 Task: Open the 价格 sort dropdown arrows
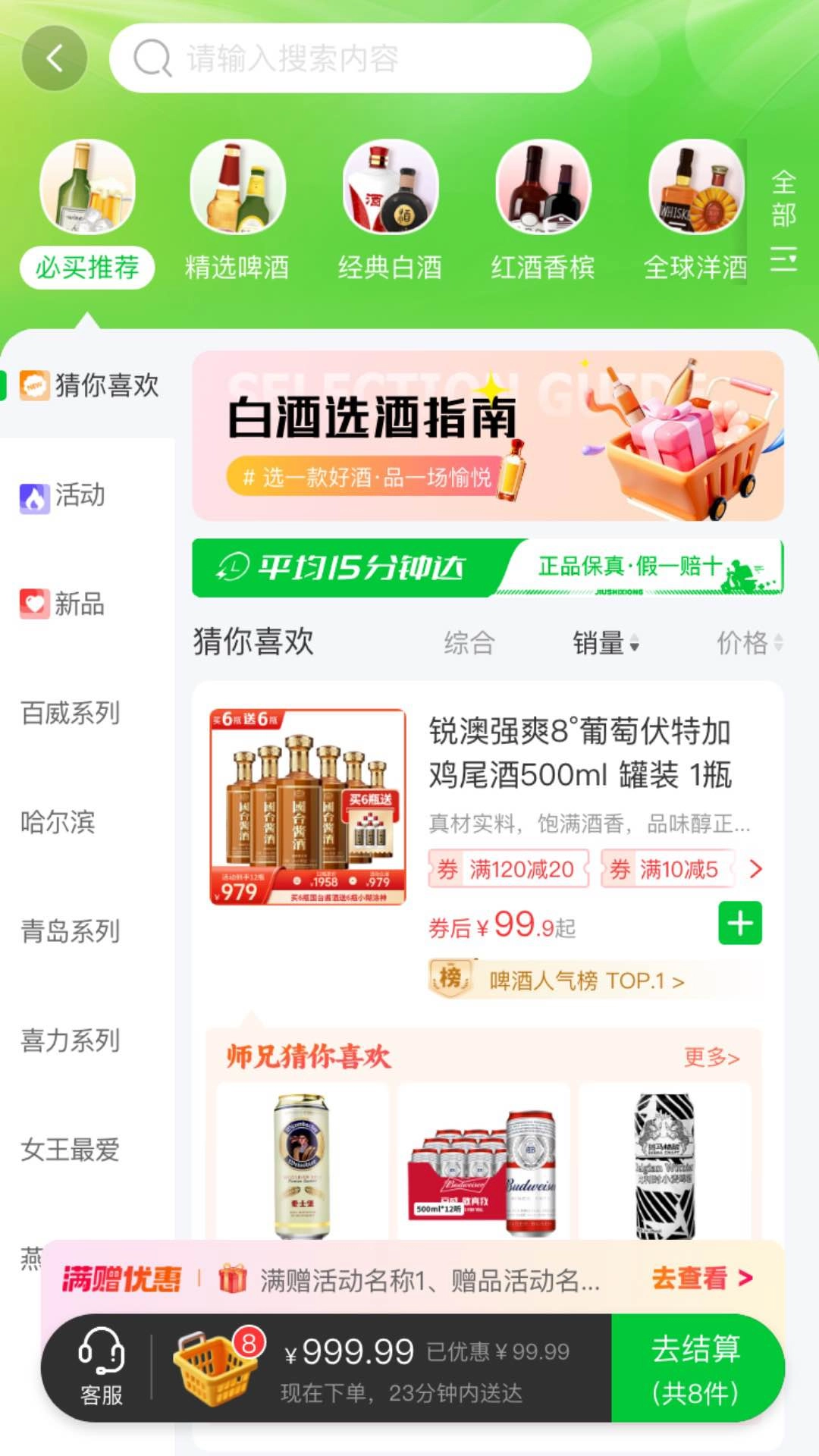click(778, 644)
